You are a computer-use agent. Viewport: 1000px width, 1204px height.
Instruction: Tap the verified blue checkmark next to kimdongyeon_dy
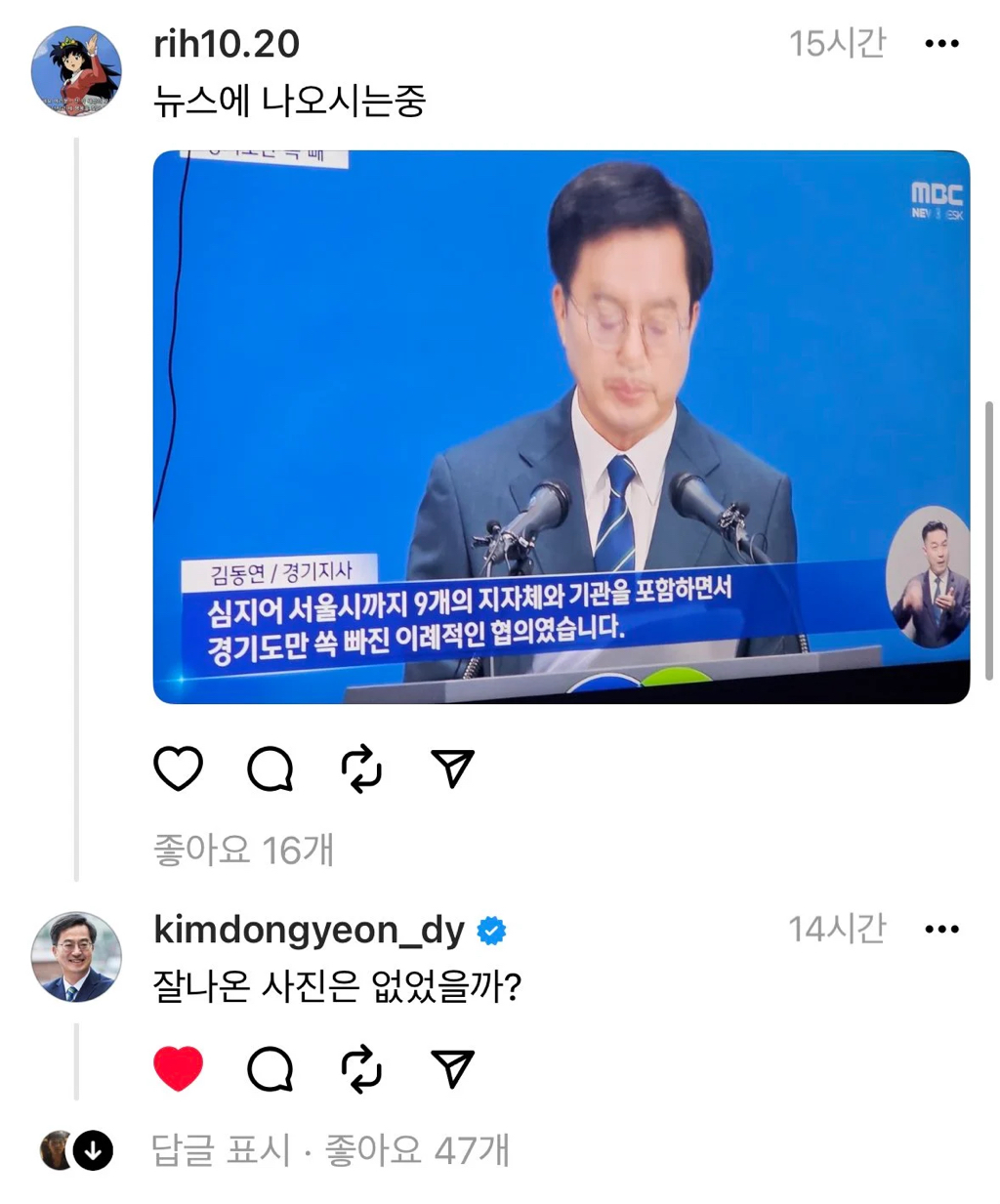tap(490, 931)
